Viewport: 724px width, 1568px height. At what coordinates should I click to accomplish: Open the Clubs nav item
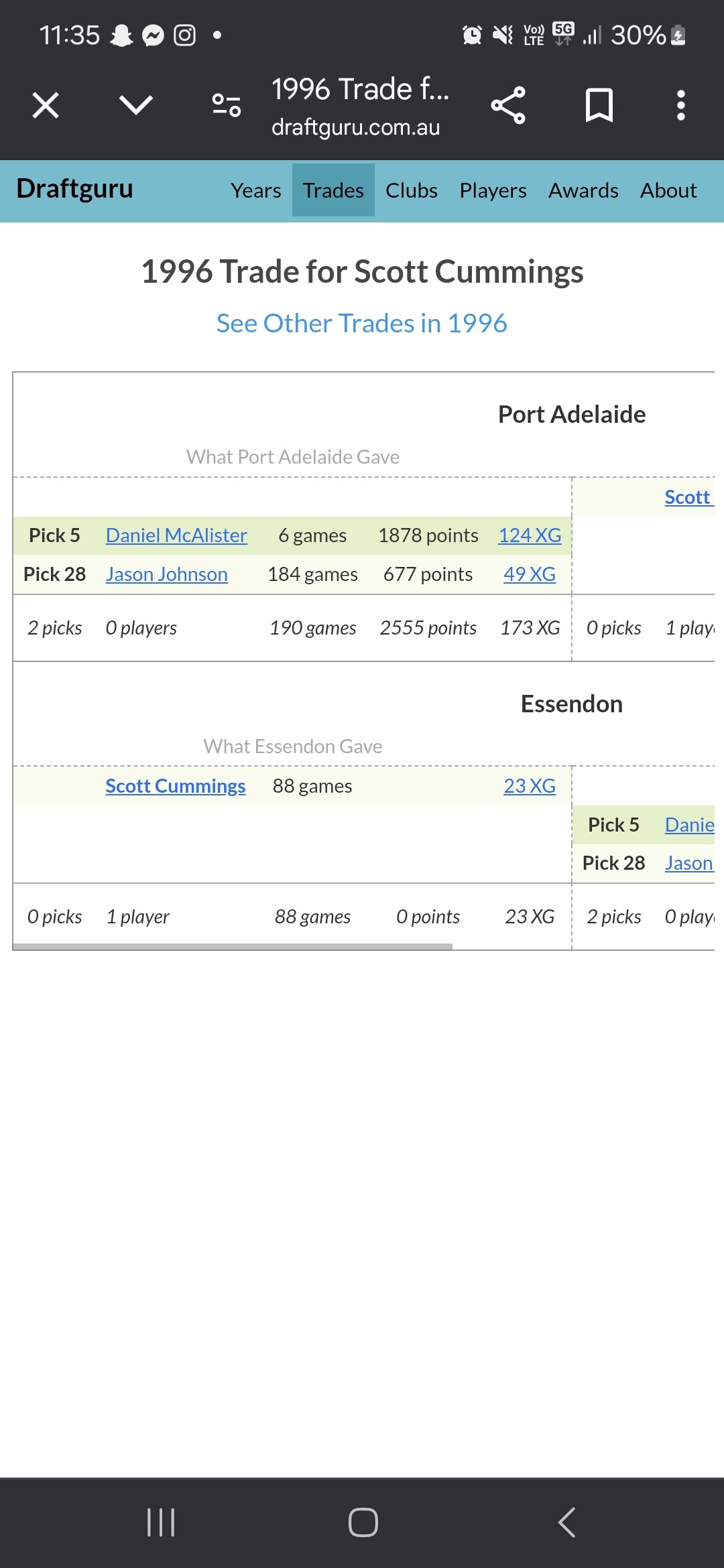411,191
